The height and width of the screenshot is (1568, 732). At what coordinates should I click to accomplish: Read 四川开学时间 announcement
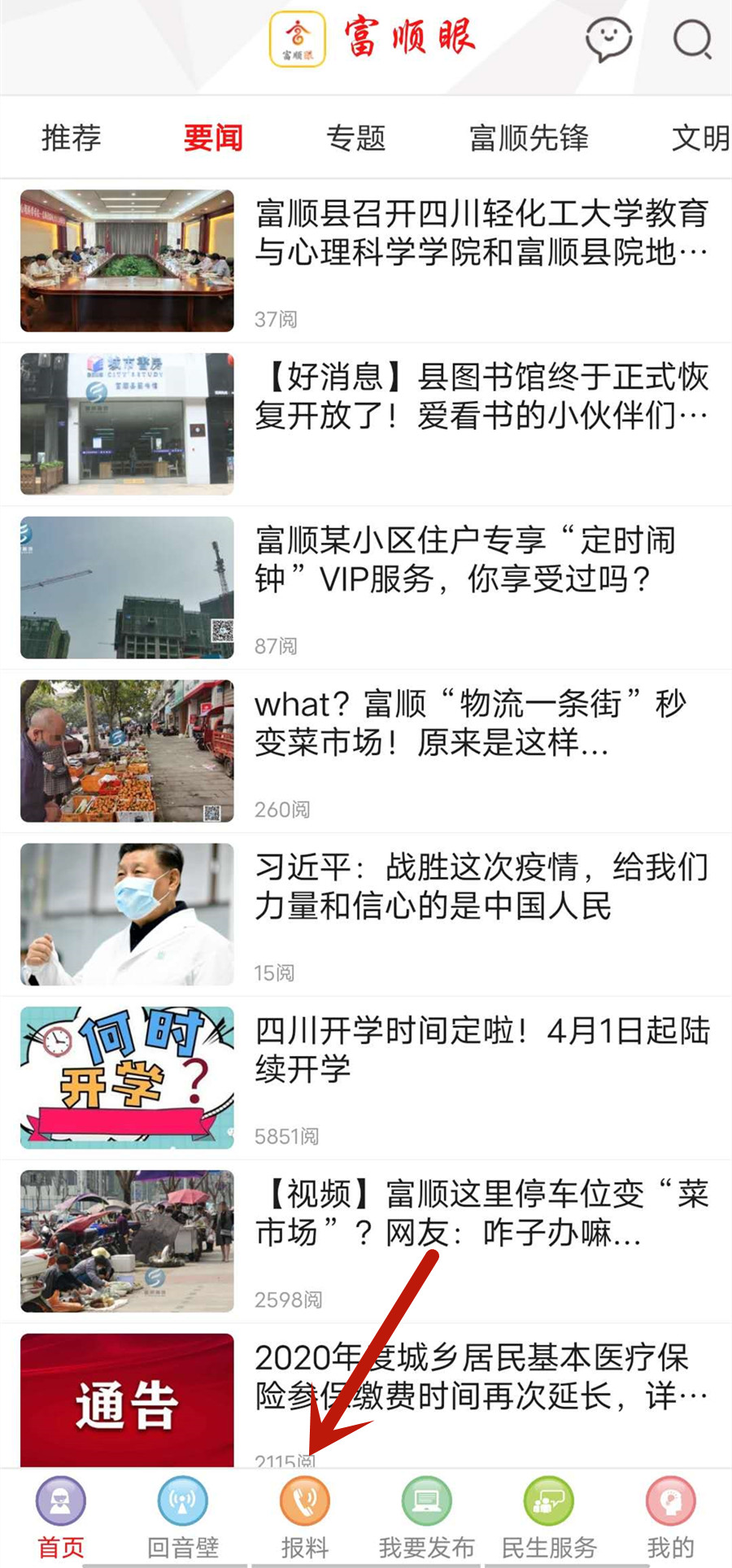click(x=481, y=1050)
